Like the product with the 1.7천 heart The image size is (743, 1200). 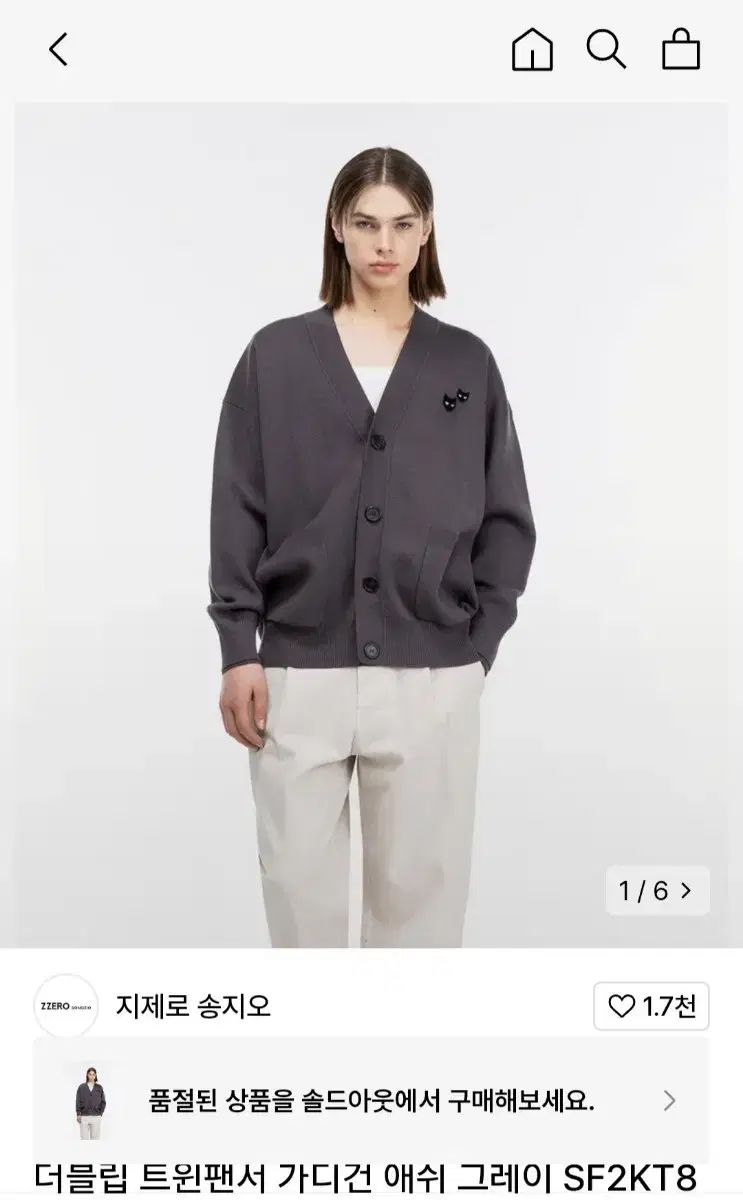pyautogui.click(x=651, y=1006)
